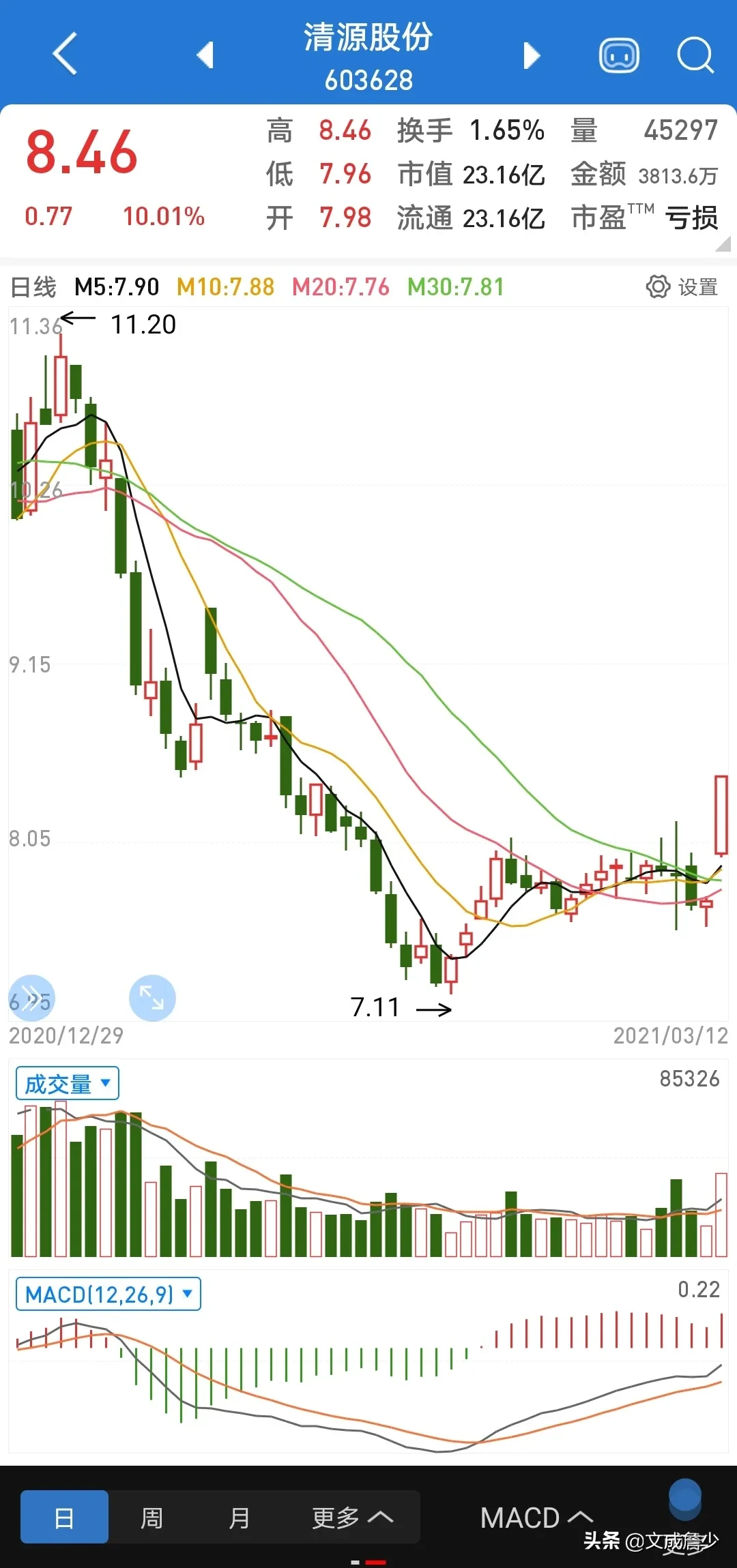Image resolution: width=737 pixels, height=1568 pixels.
Task: Select the 日 daily chart tab
Action: [65, 1517]
